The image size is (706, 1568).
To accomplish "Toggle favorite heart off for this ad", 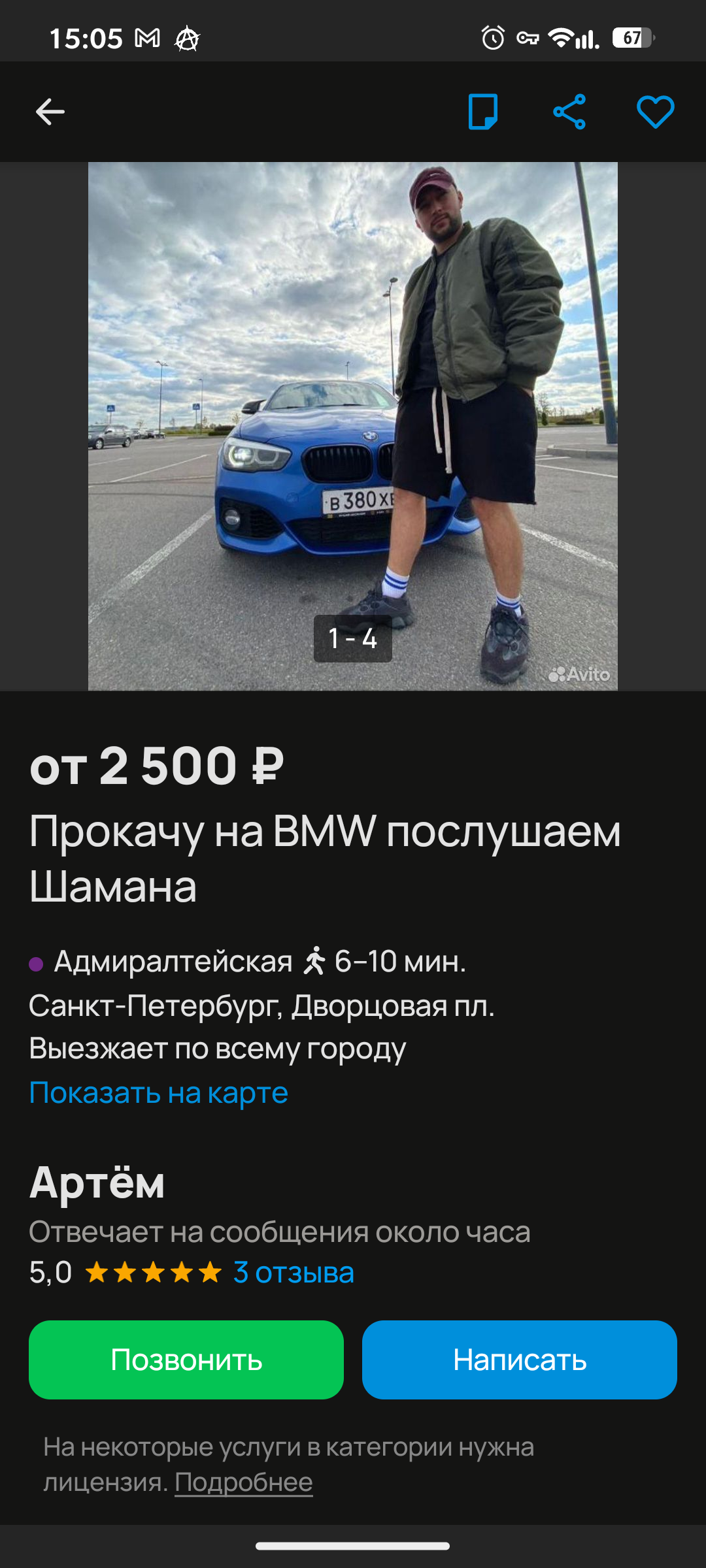I will click(656, 111).
